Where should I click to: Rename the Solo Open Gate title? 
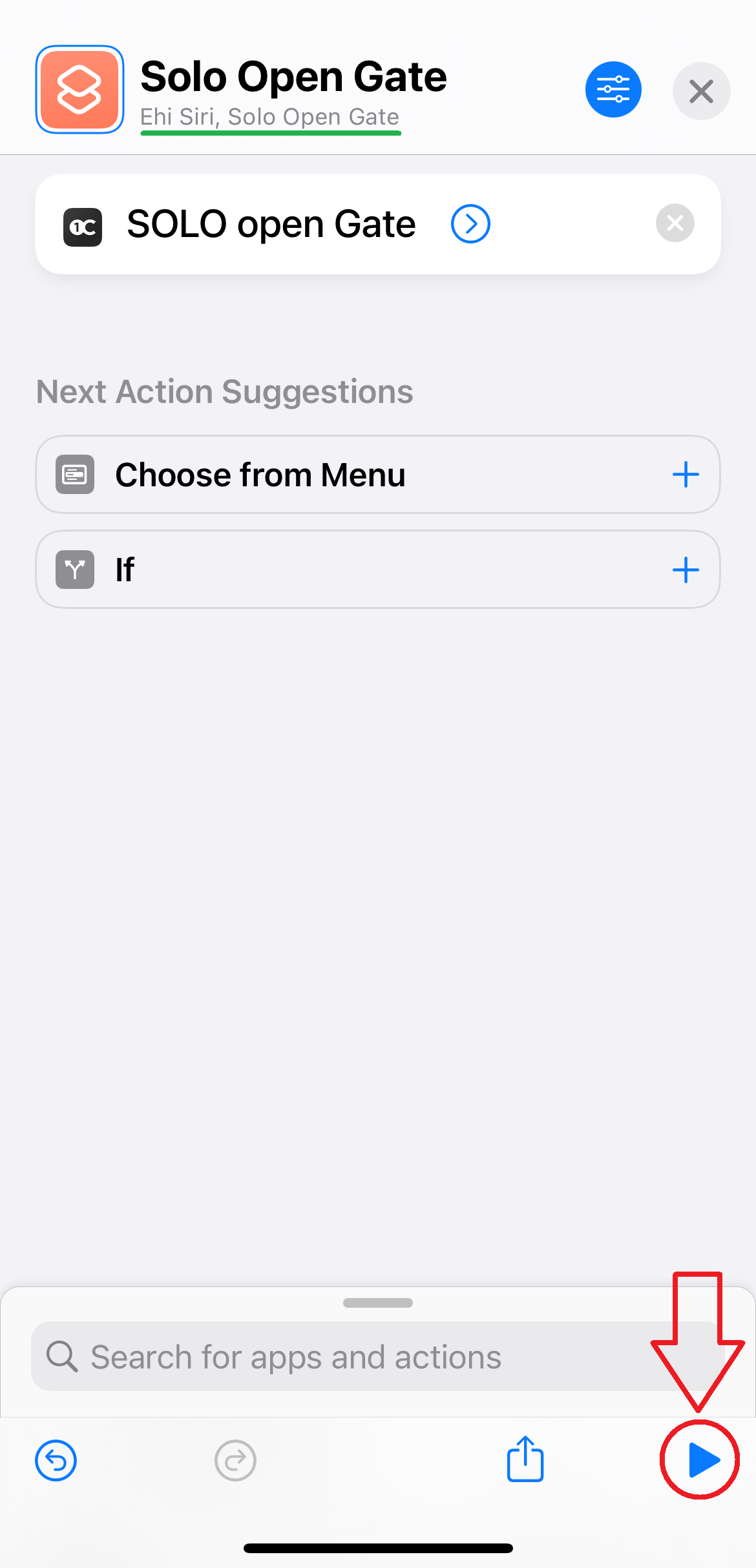coord(293,77)
